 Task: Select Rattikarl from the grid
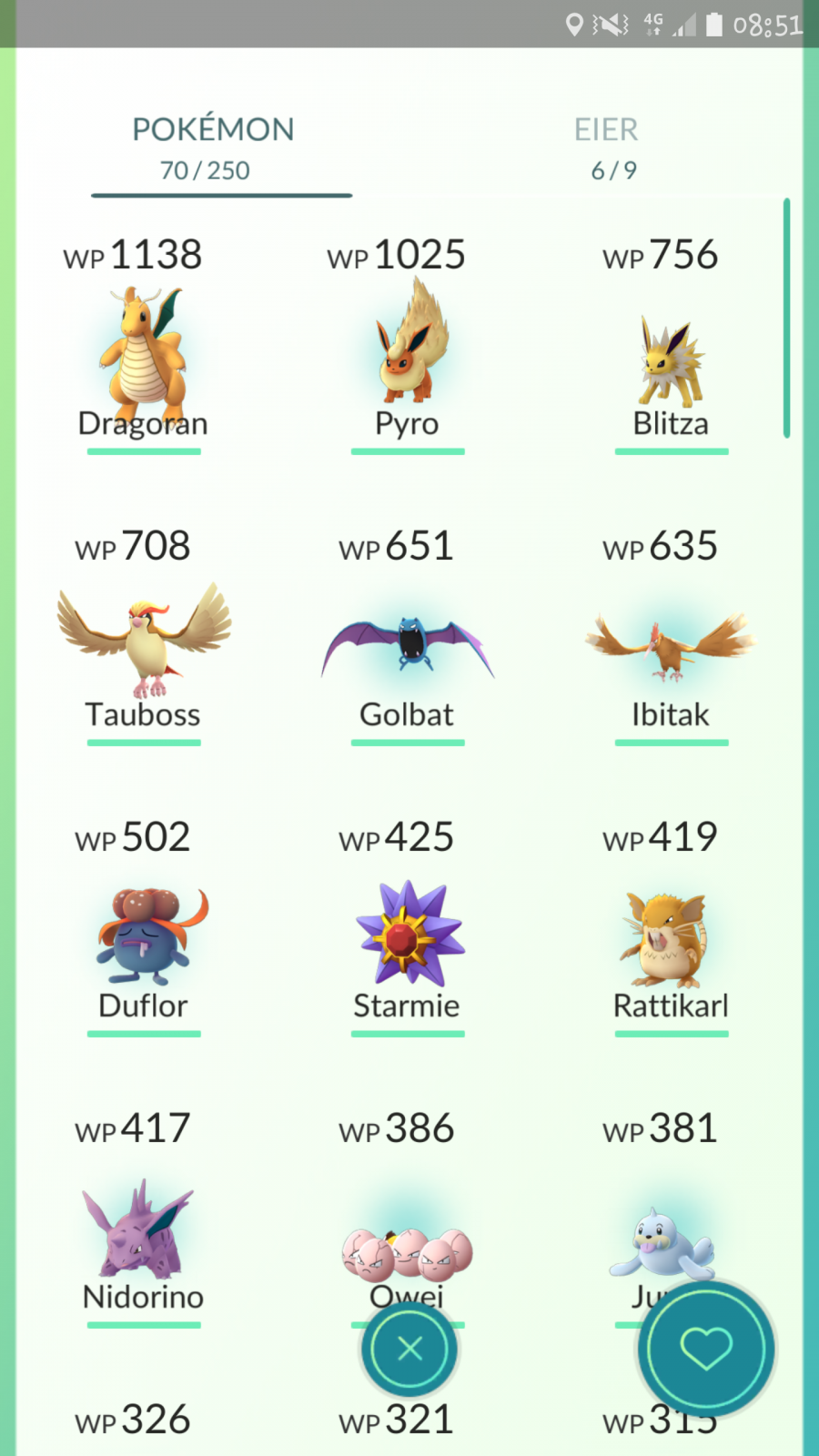[672, 928]
